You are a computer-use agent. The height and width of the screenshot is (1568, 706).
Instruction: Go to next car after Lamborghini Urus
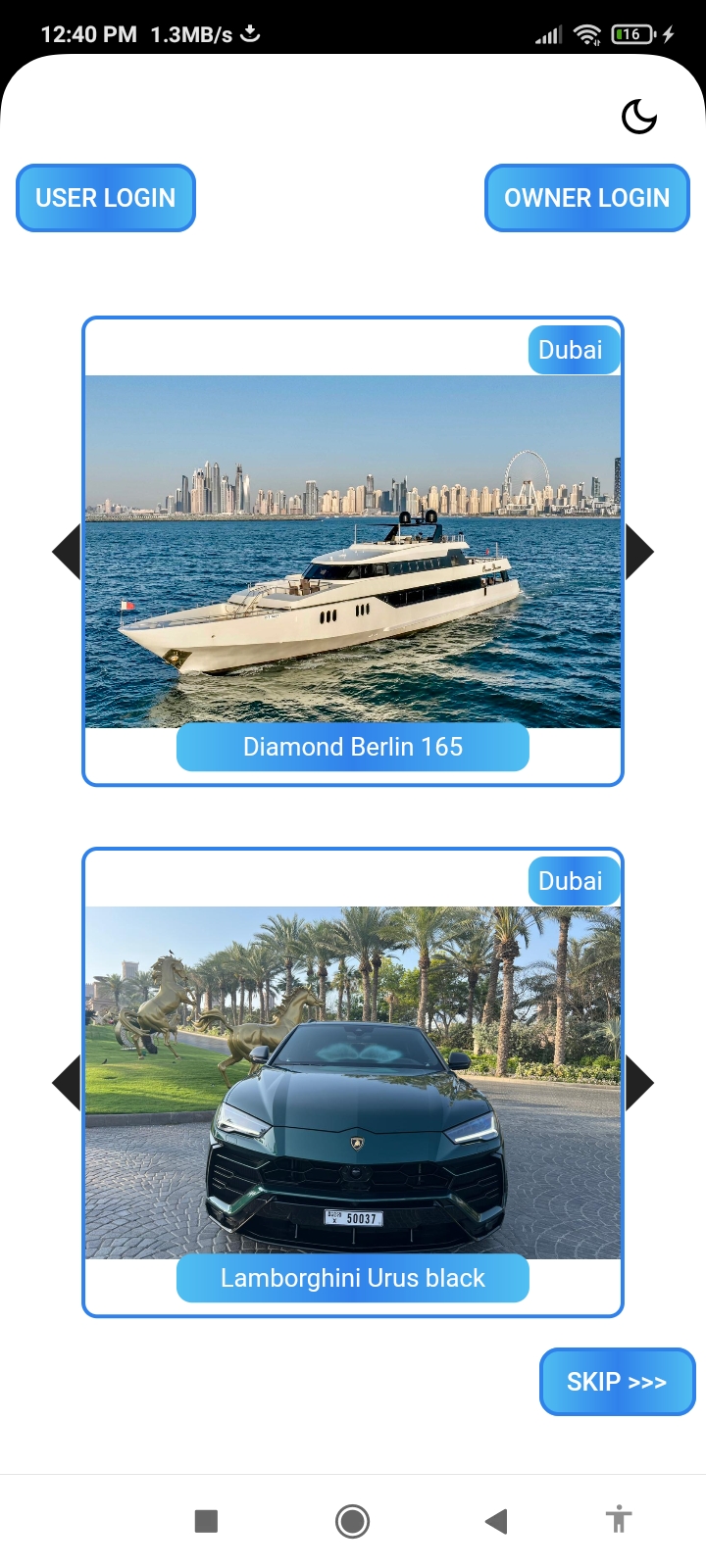(x=639, y=1083)
